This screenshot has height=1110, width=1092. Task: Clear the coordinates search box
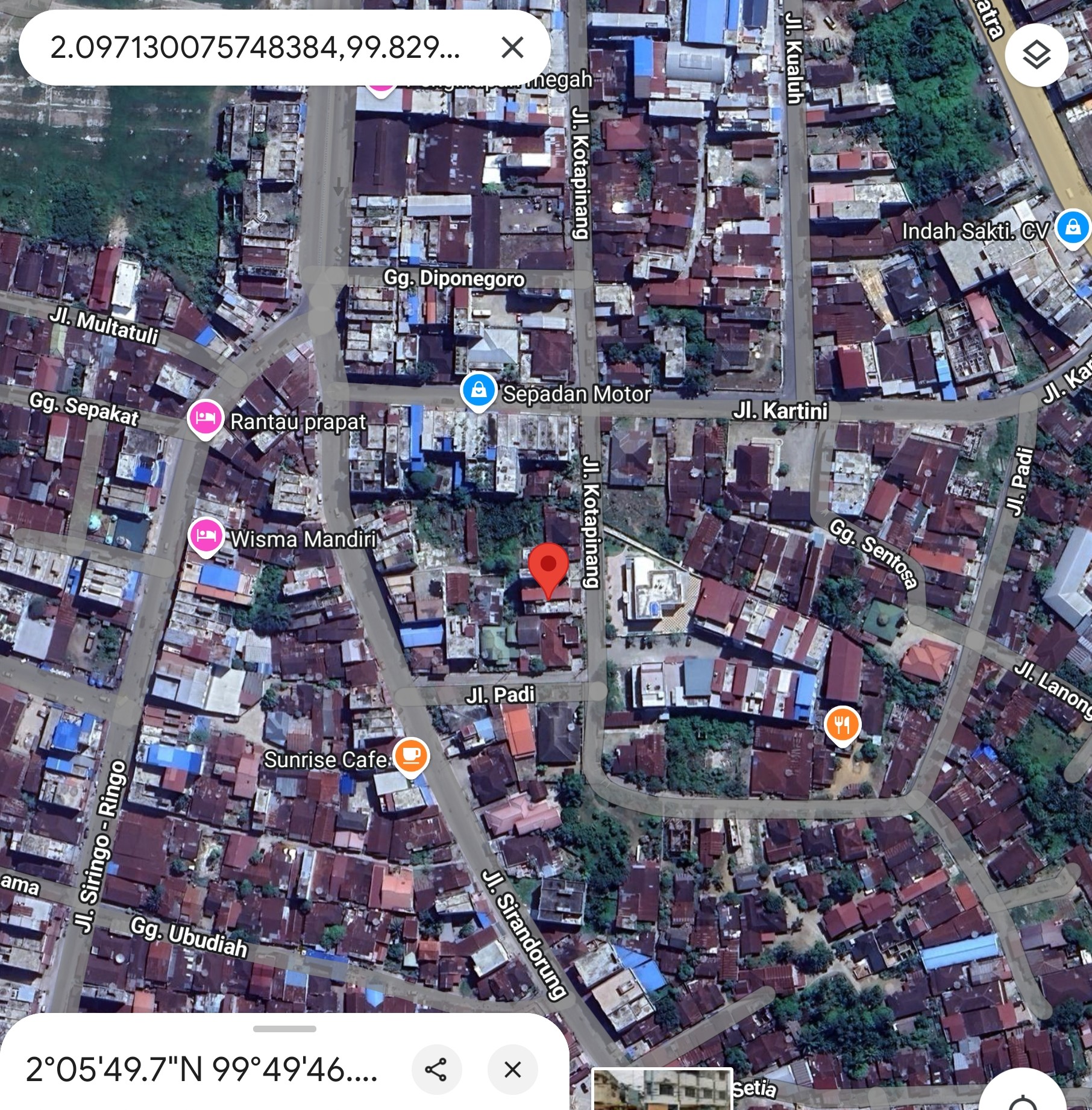pos(512,47)
